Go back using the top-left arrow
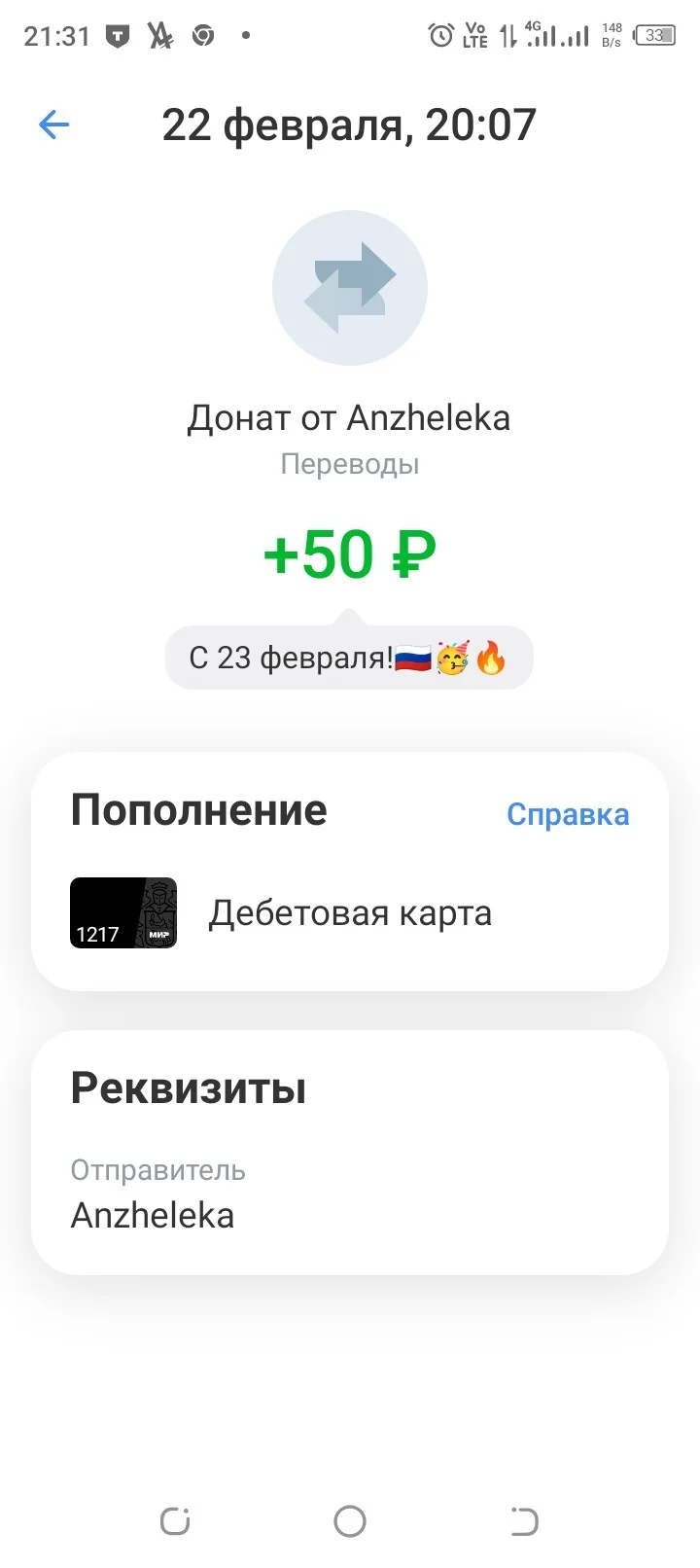Viewport: 700px width, 1568px height. click(x=54, y=125)
